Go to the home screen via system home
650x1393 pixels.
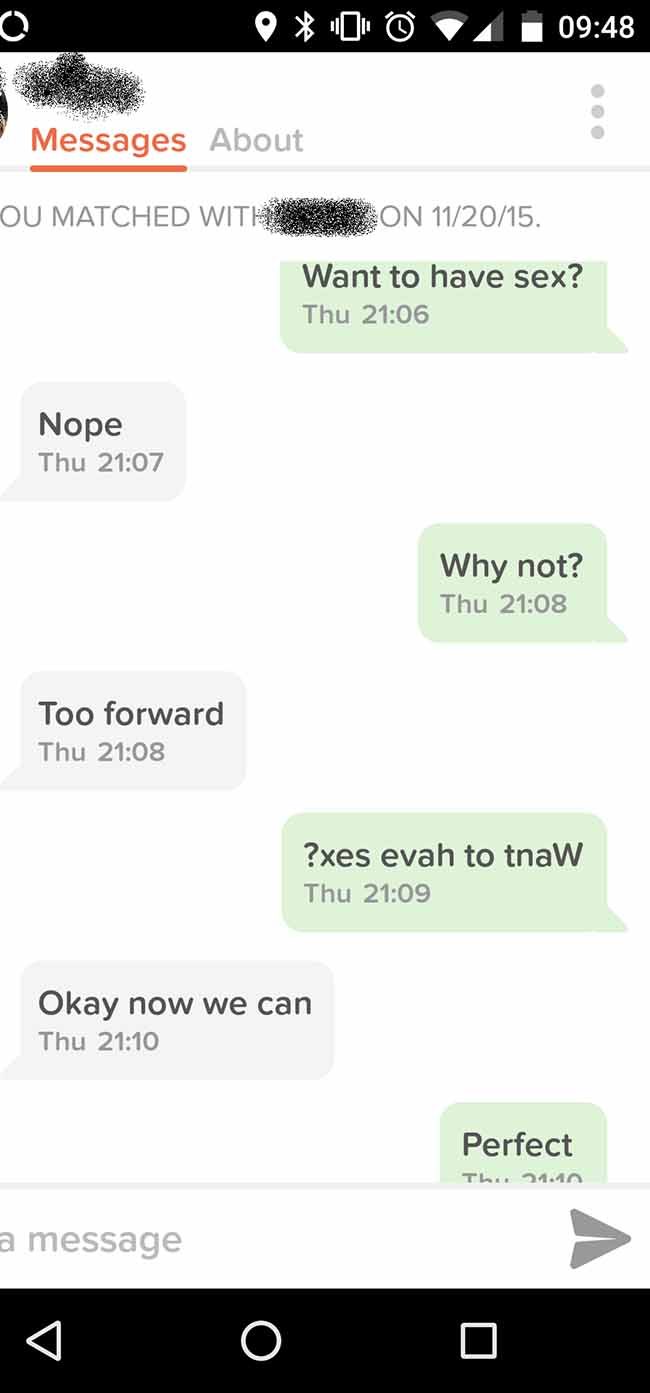[x=261, y=1340]
